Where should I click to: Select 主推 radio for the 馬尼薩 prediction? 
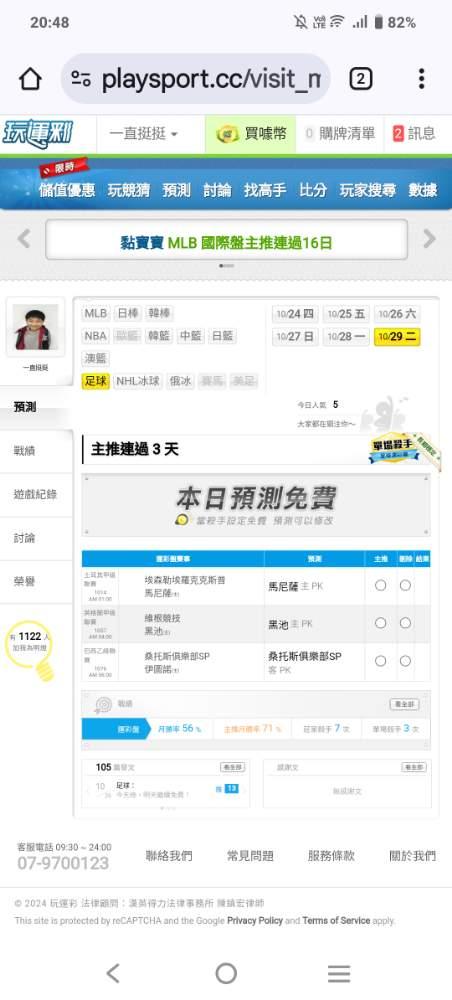[381, 585]
